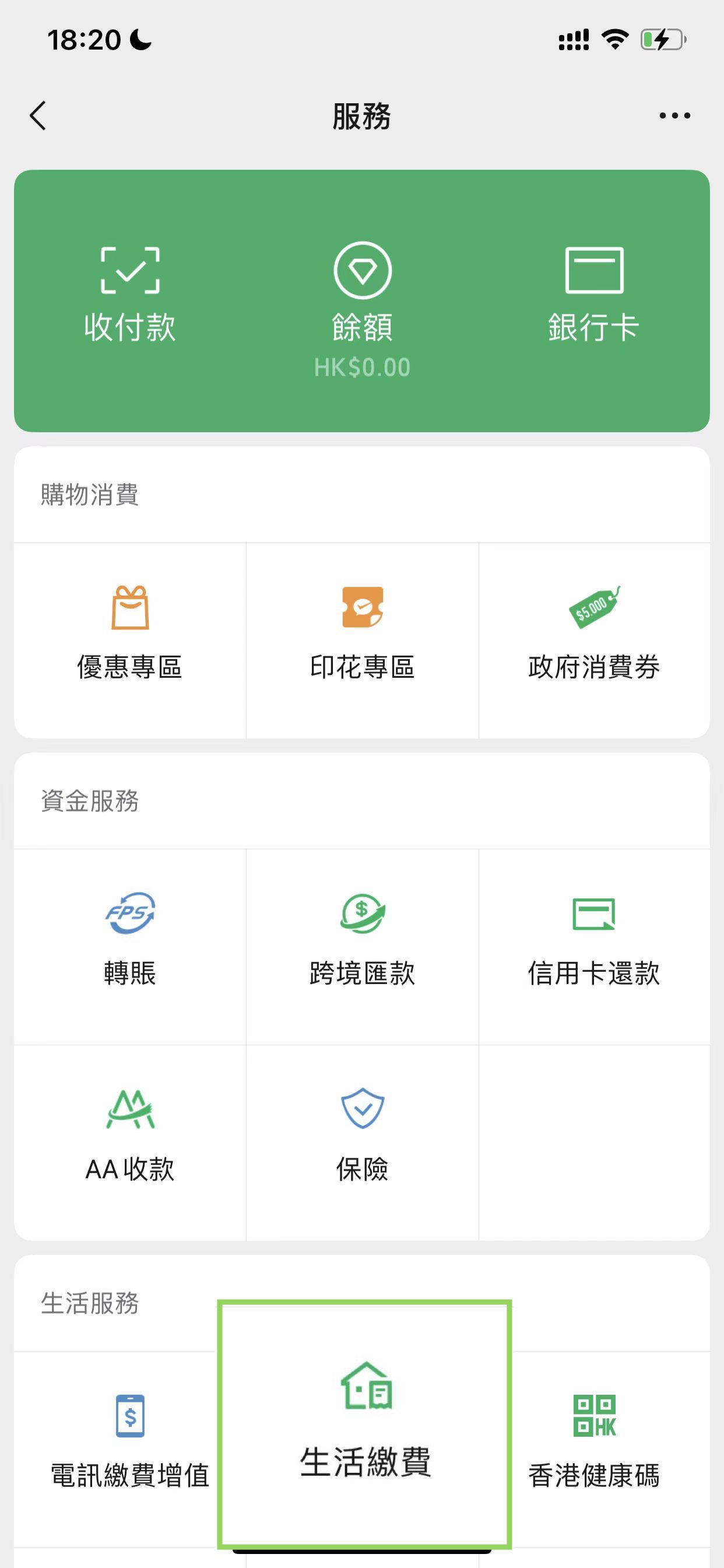Open 轉賬 FPS transfer

click(x=130, y=947)
